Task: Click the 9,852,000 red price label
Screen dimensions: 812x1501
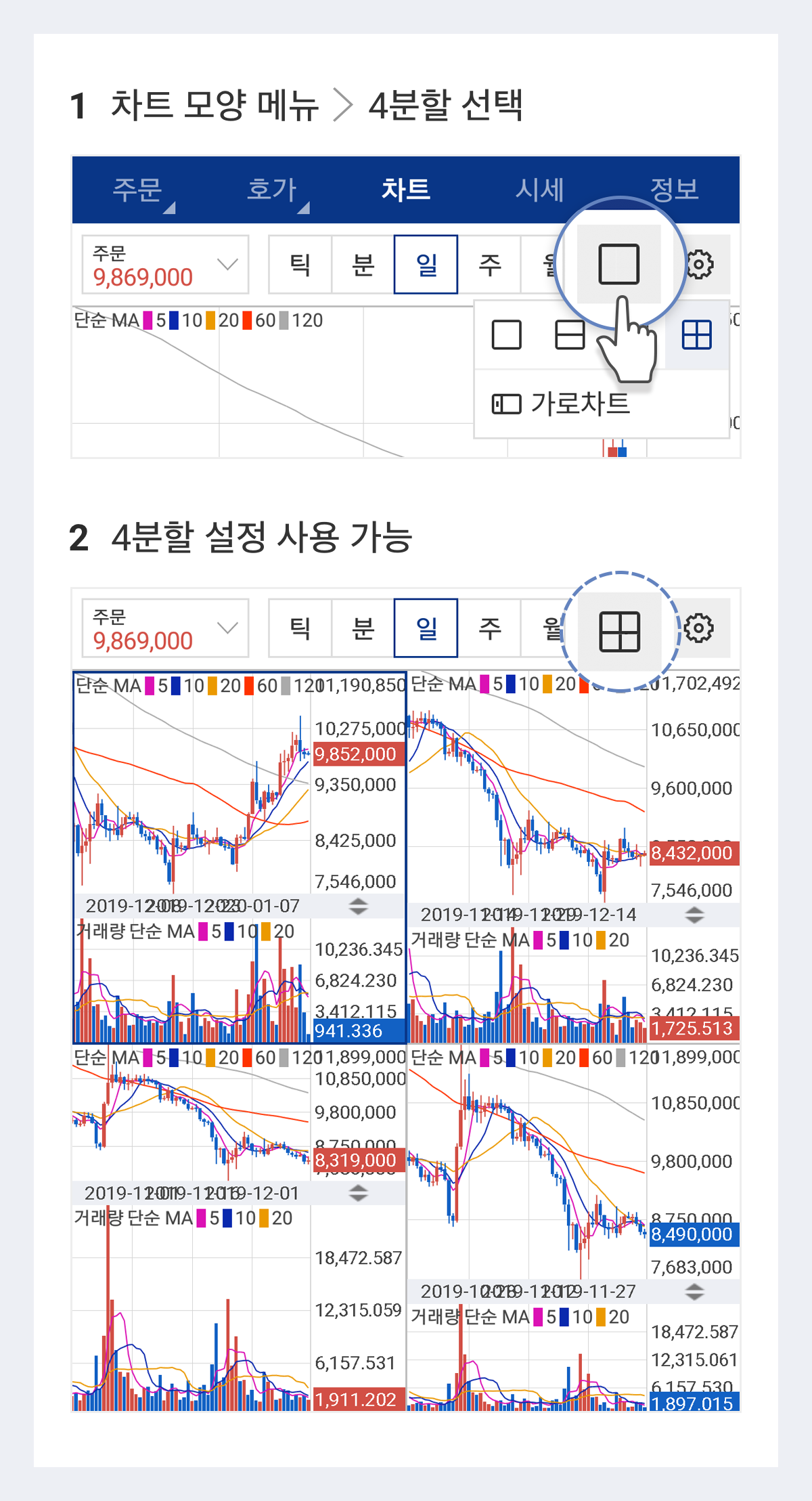Action: pos(357,752)
